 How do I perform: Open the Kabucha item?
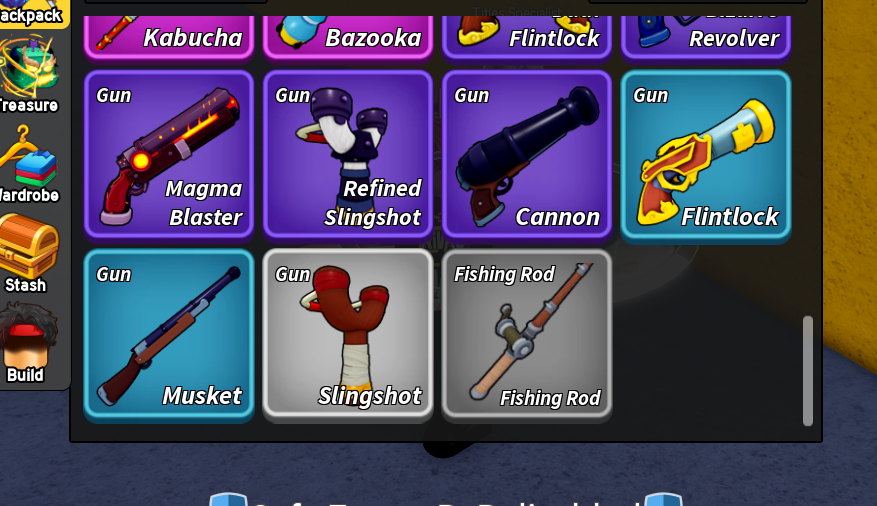click(x=169, y=36)
